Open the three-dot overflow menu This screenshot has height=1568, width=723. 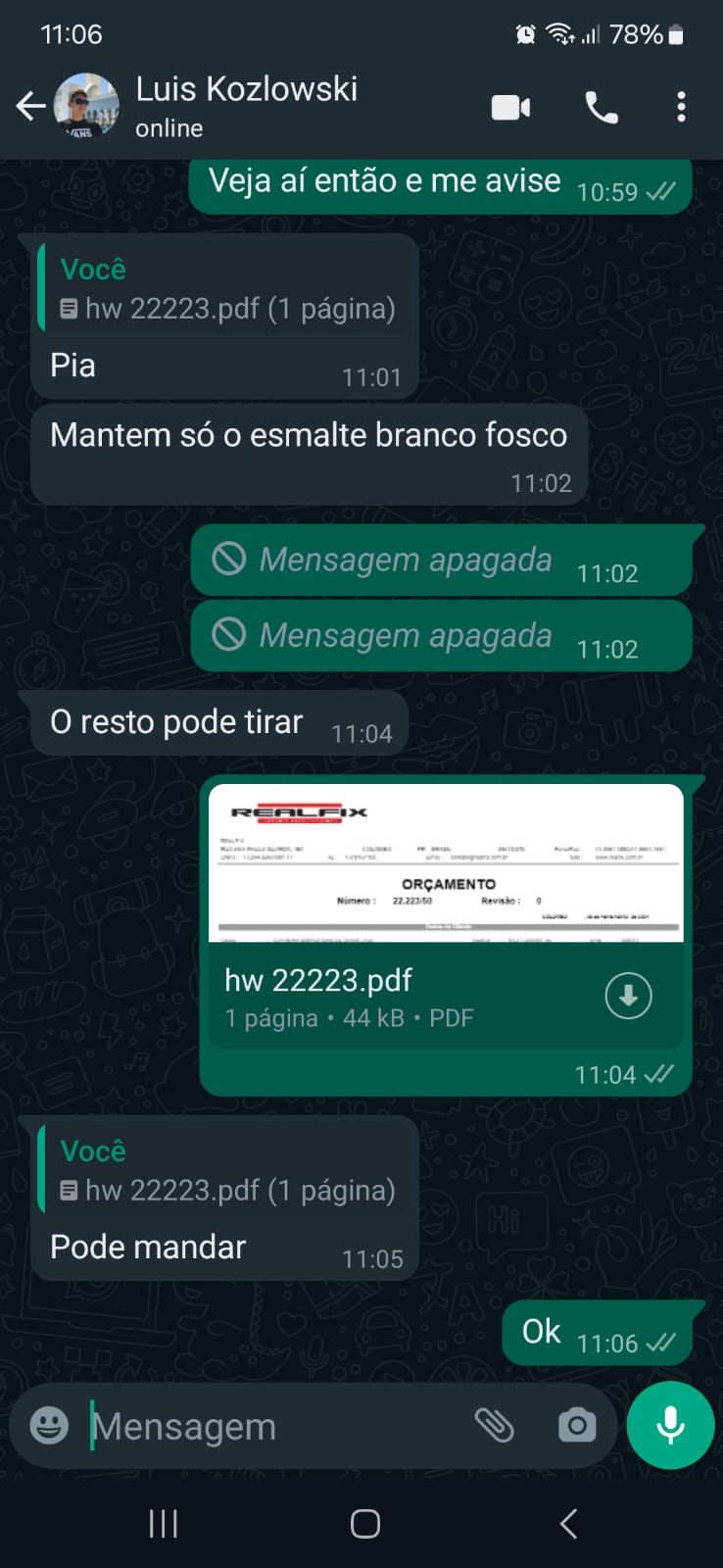click(x=681, y=107)
